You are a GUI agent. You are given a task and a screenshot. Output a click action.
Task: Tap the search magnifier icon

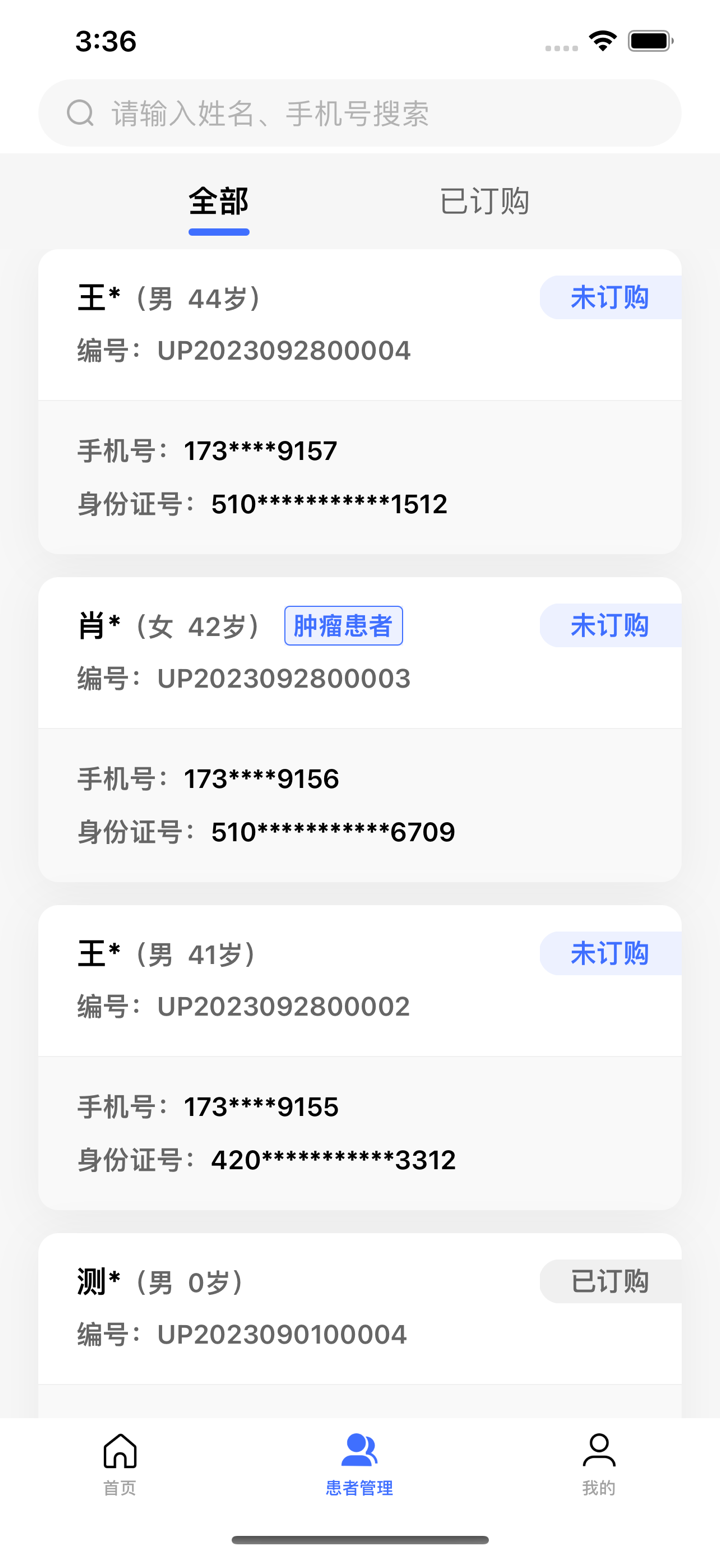click(80, 113)
